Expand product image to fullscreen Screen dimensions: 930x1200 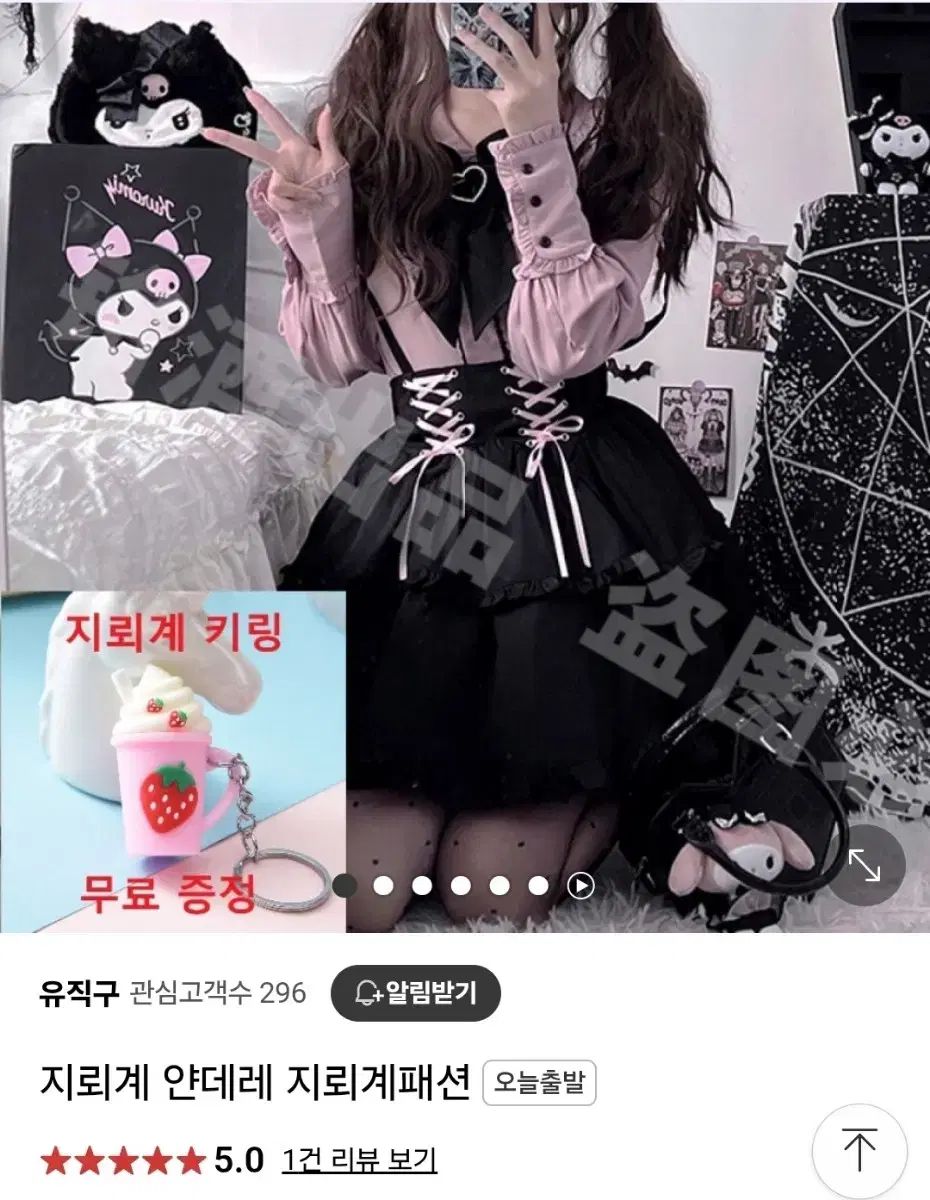coord(864,865)
